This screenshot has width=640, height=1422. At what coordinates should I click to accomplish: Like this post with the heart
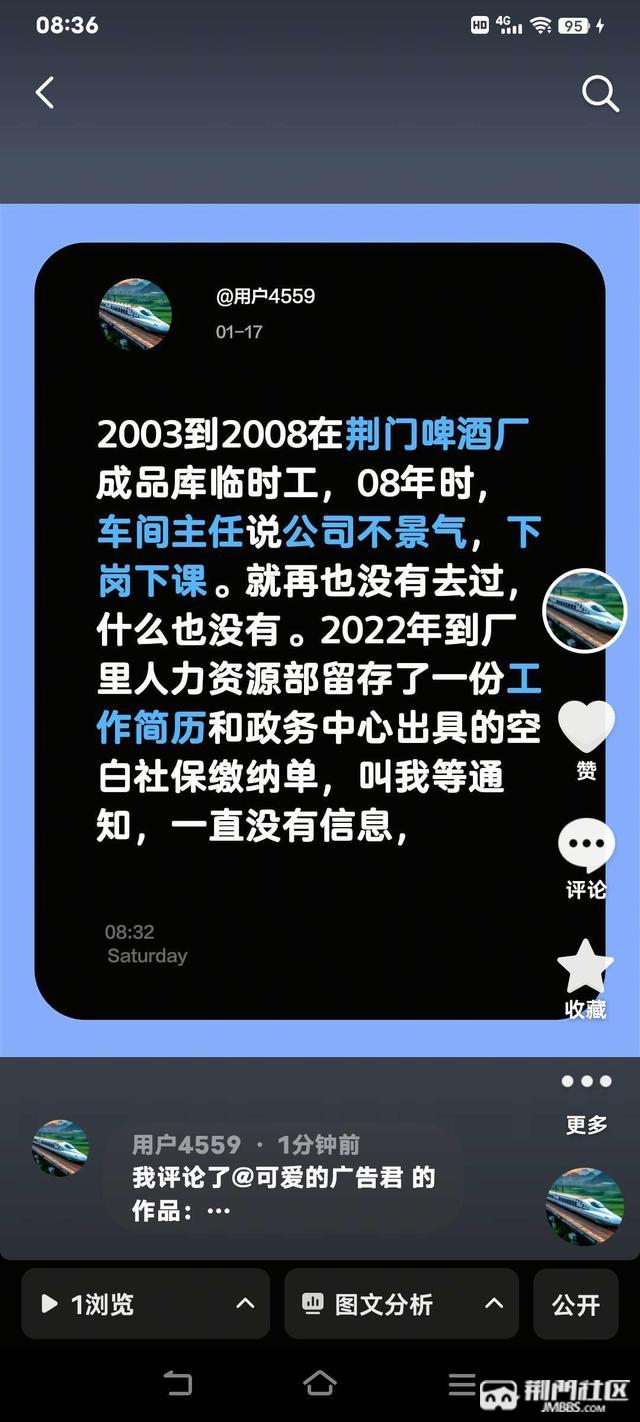click(586, 726)
